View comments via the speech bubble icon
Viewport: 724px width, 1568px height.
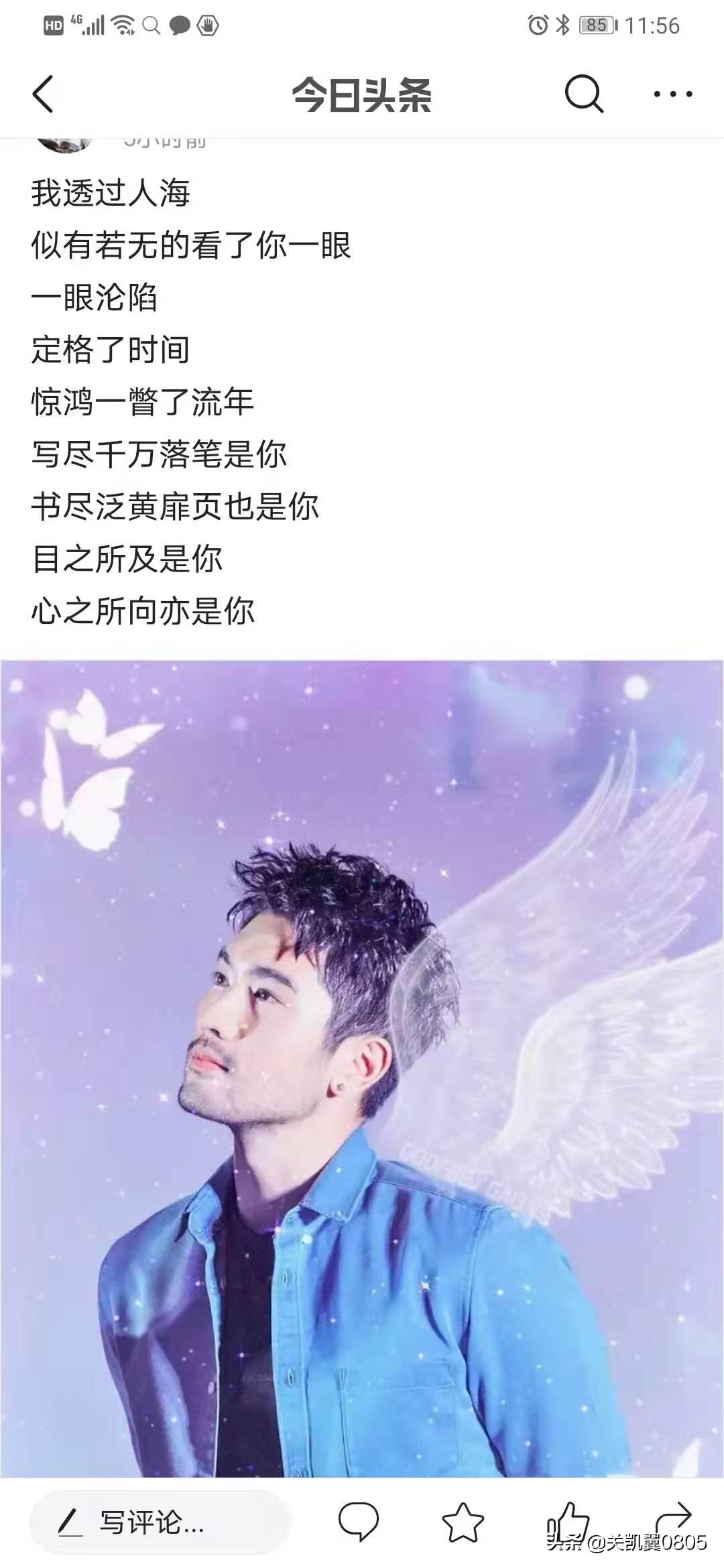click(359, 1522)
